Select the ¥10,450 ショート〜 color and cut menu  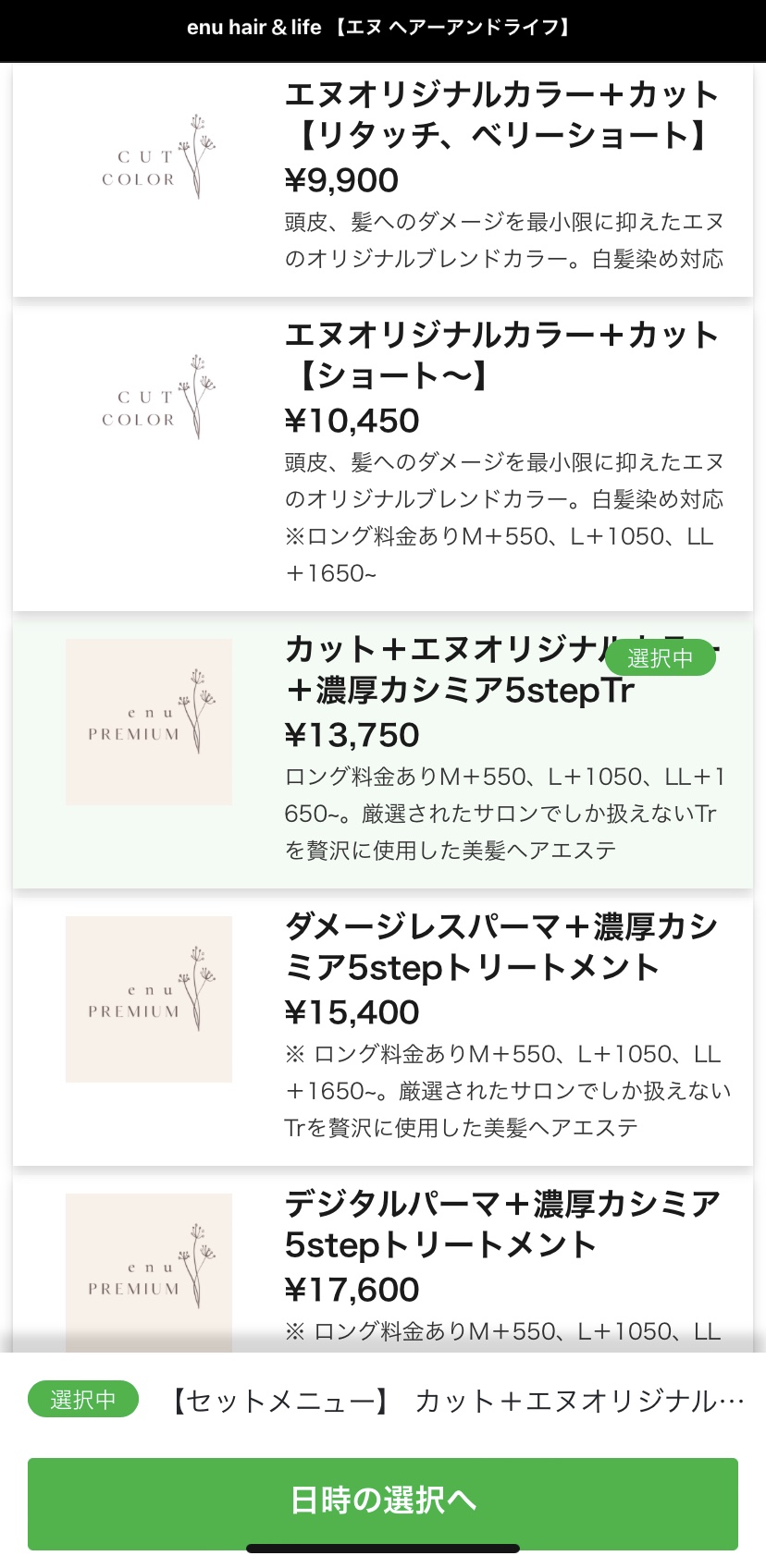(x=383, y=459)
